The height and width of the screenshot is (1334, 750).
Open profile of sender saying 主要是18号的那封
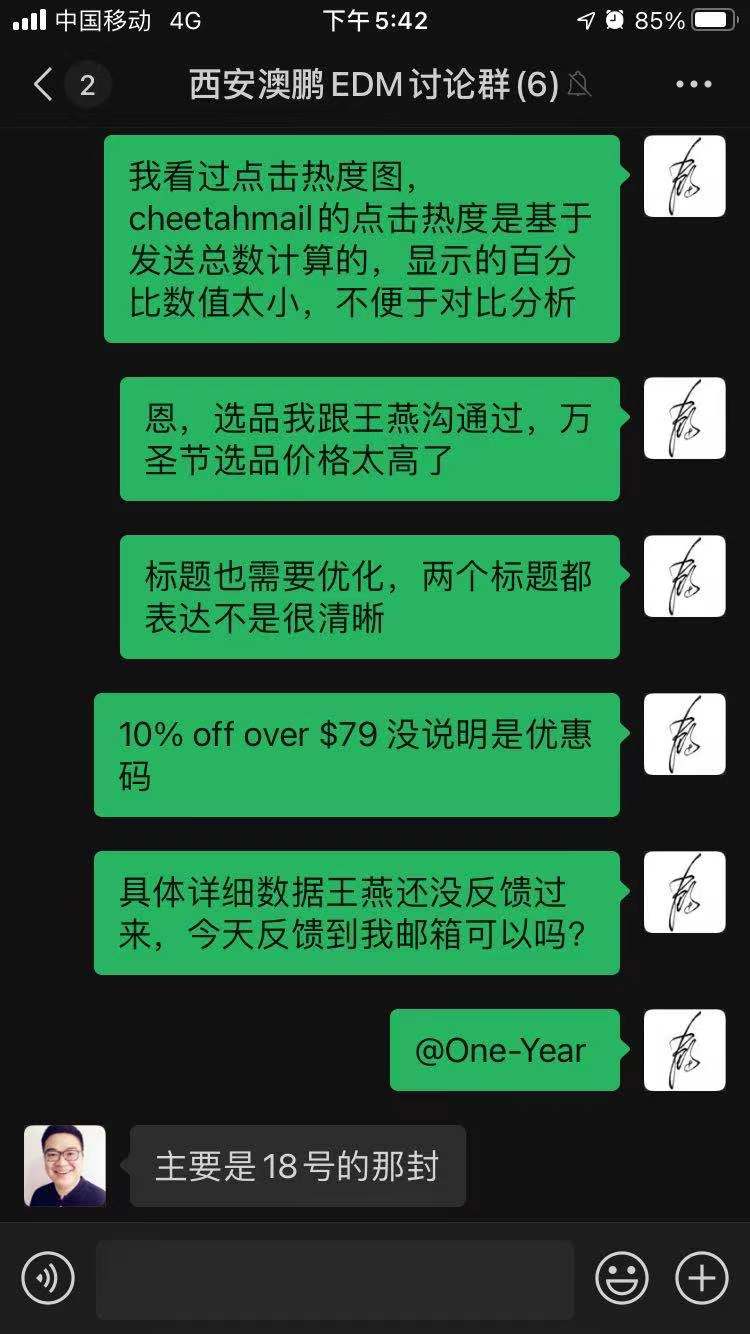pos(65,1166)
